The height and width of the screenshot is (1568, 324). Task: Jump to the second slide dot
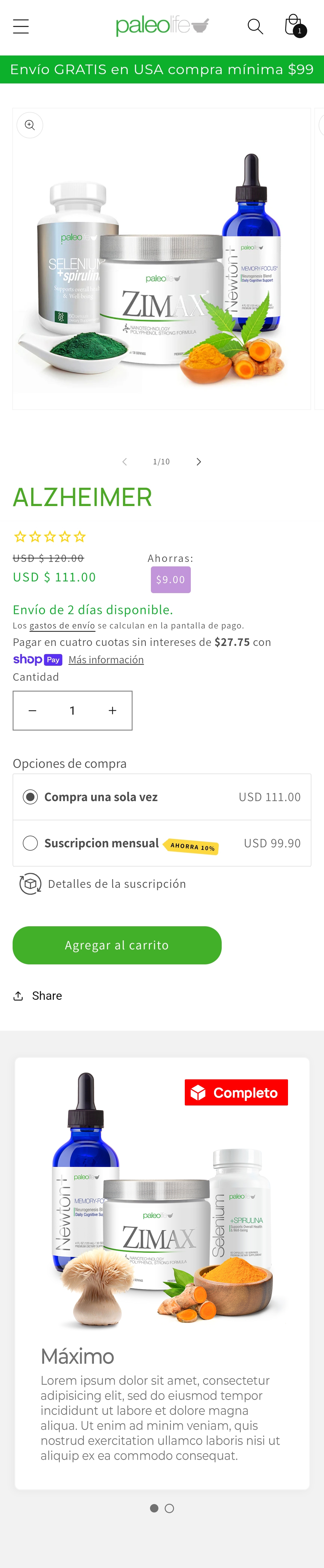(x=169, y=1508)
